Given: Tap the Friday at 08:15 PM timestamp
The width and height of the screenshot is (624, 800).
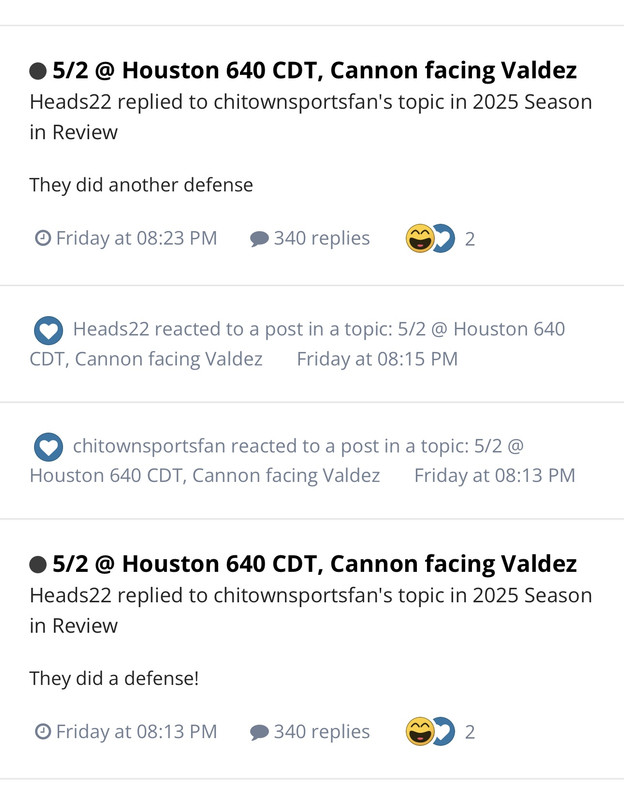Looking at the screenshot, I should tap(377, 359).
